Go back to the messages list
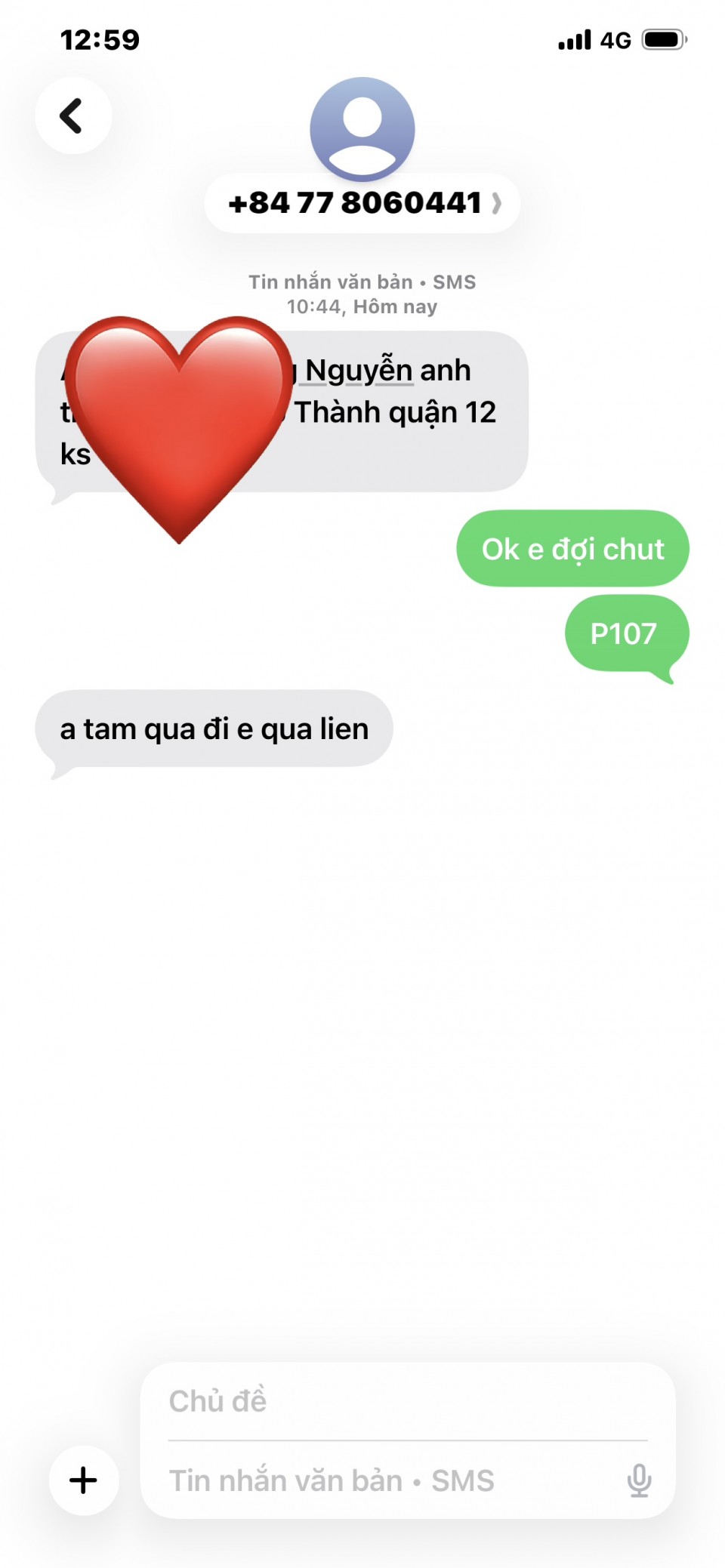Image resolution: width=725 pixels, height=1568 pixels. [72, 116]
